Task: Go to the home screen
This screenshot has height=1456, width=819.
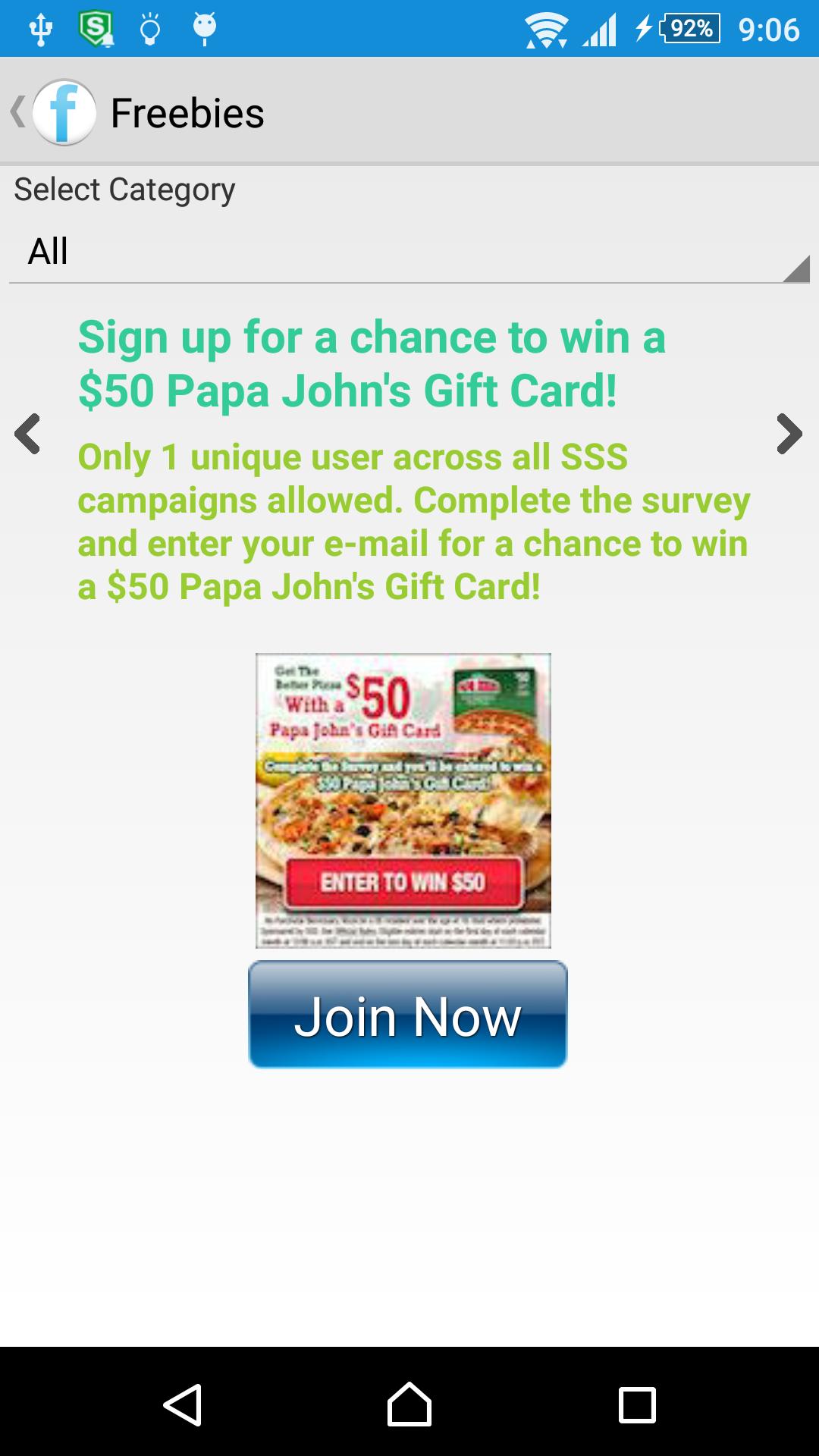Action: click(409, 1404)
